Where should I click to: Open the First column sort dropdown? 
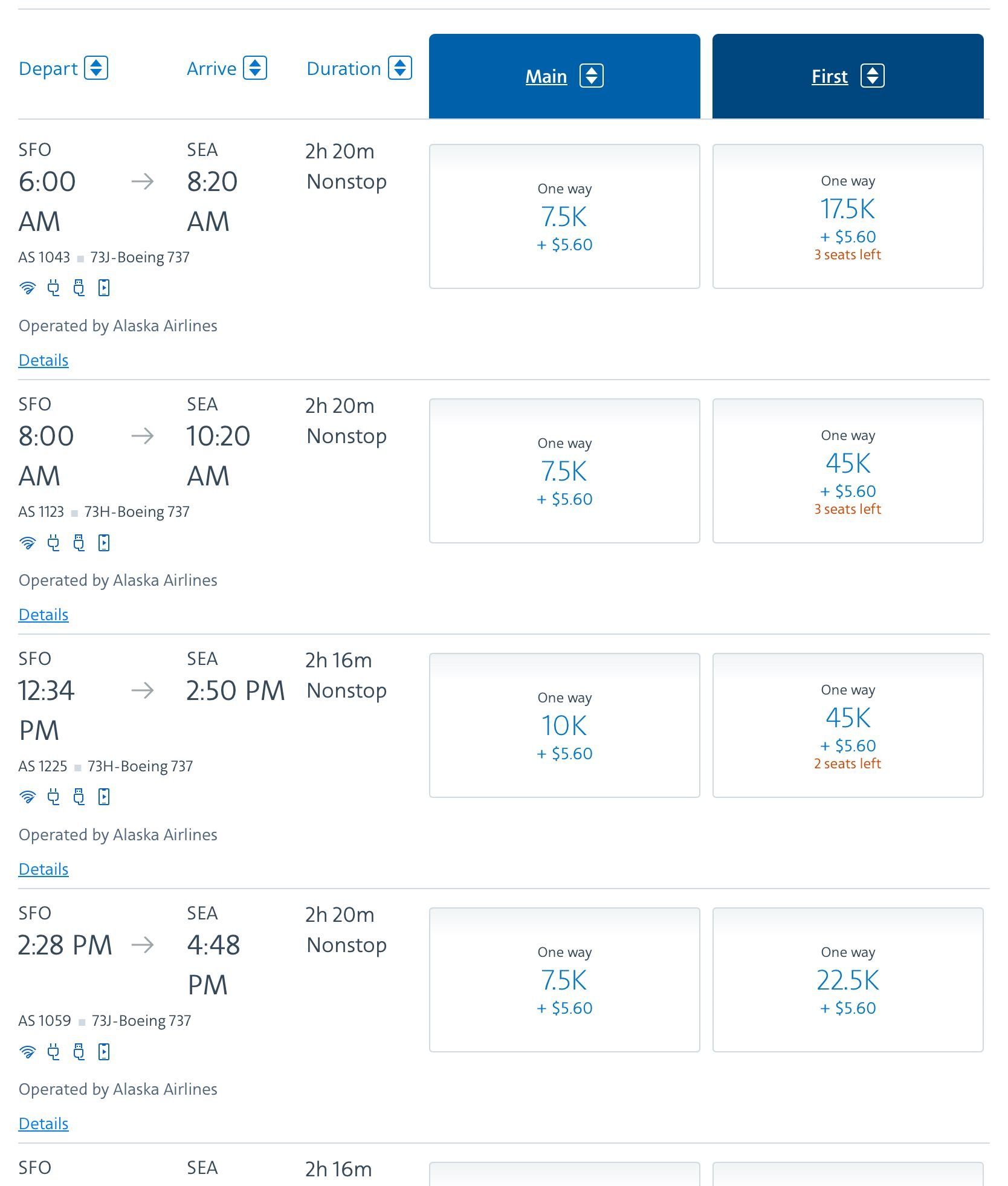click(873, 76)
